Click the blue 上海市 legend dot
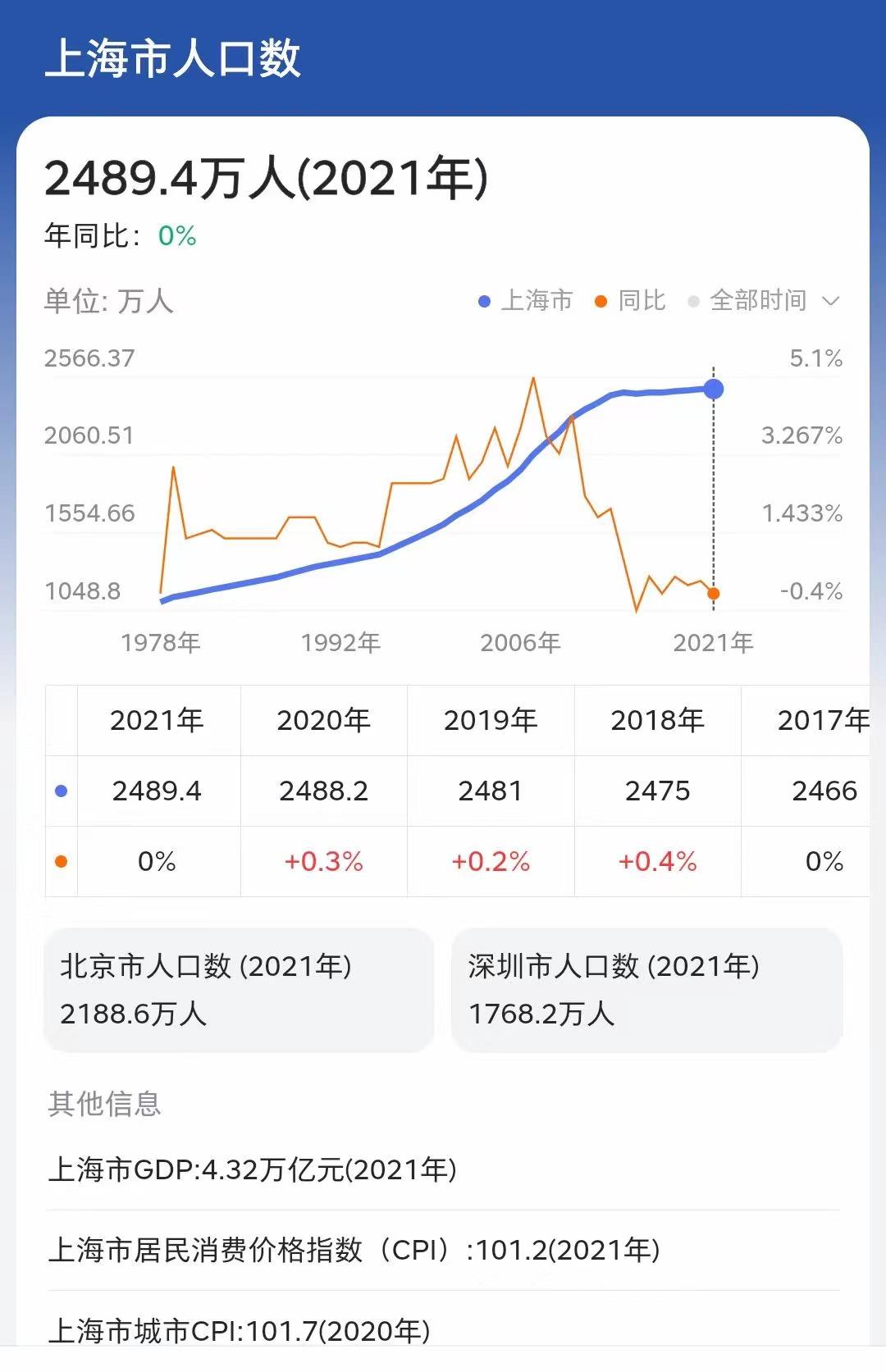Image resolution: width=886 pixels, height=1372 pixels. pos(484,301)
